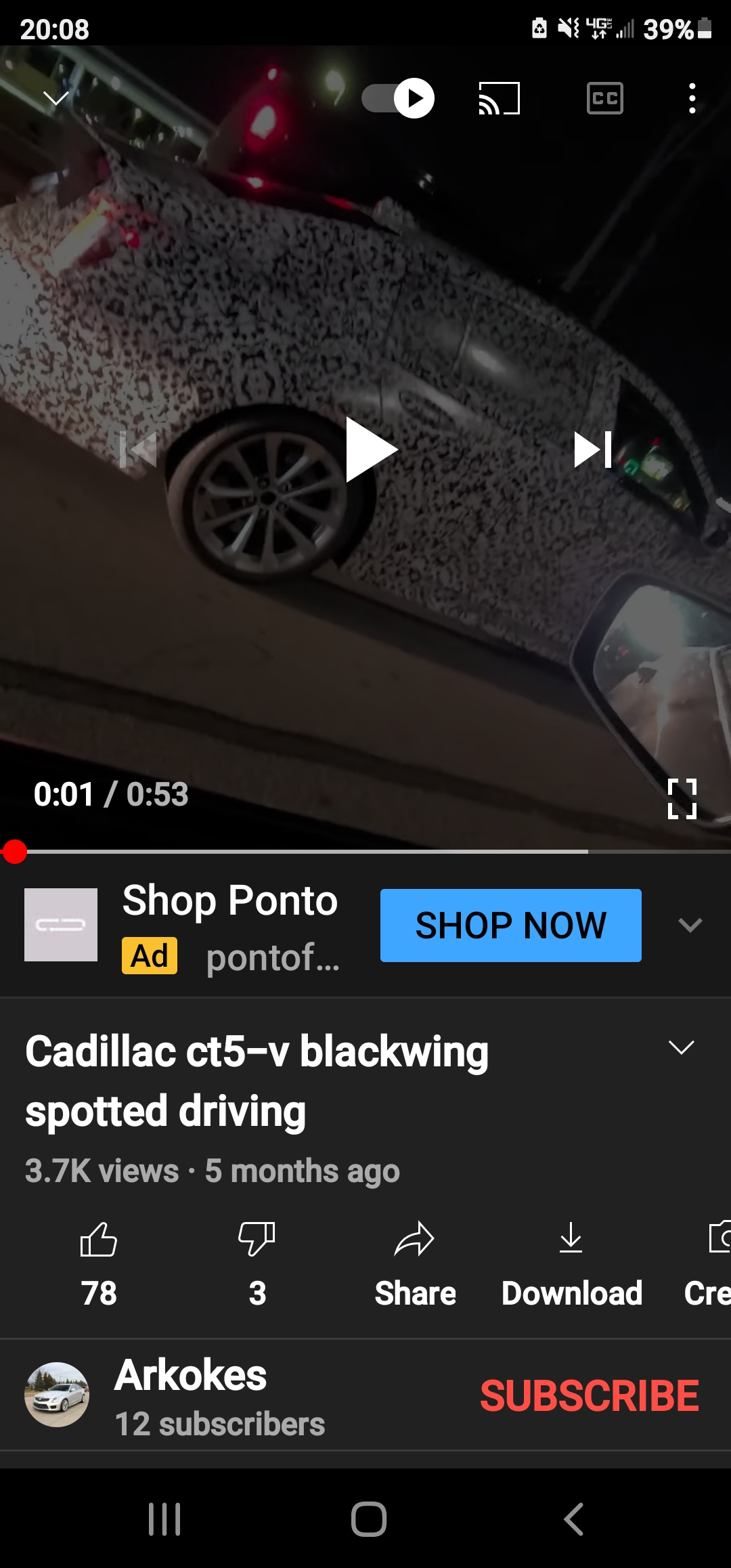Tap Shop Now on the Ponto ad
The width and height of the screenshot is (731, 1568).
(x=511, y=925)
